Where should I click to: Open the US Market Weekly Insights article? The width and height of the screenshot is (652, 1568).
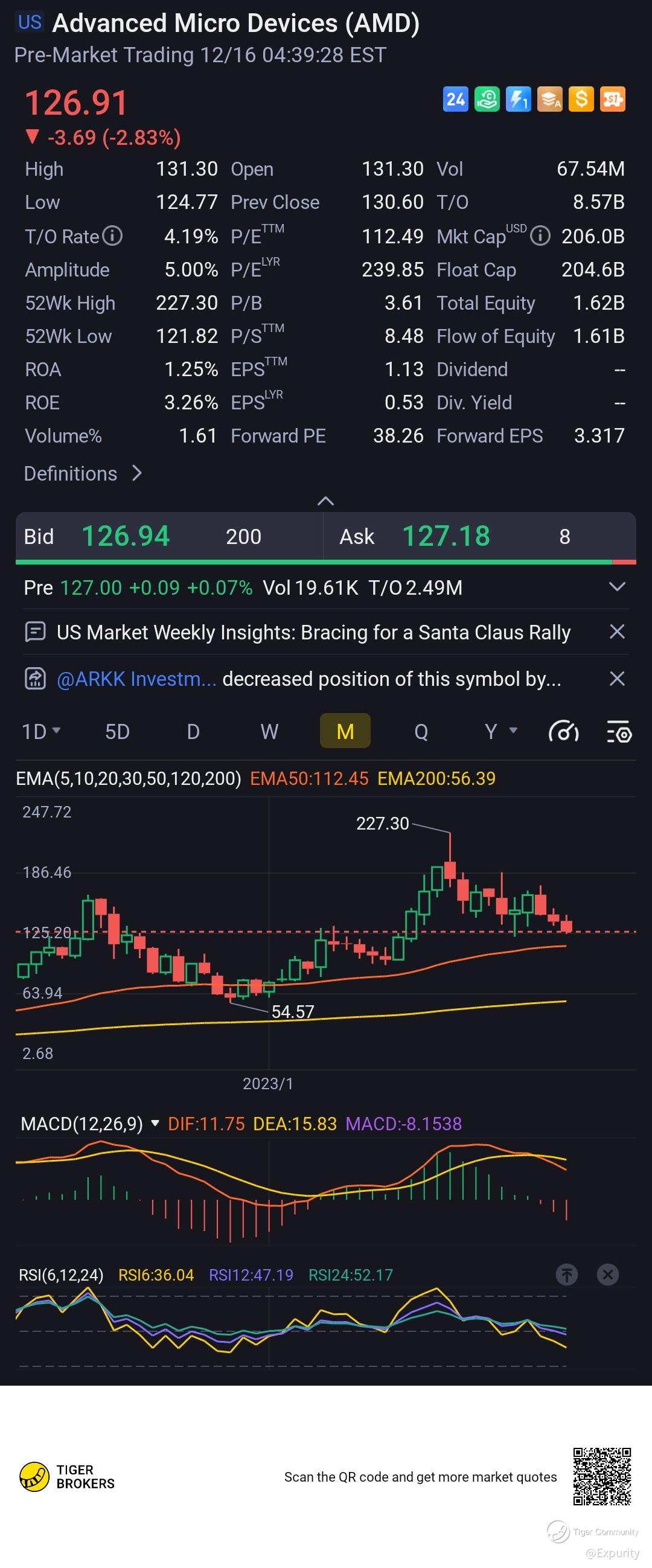point(313,632)
